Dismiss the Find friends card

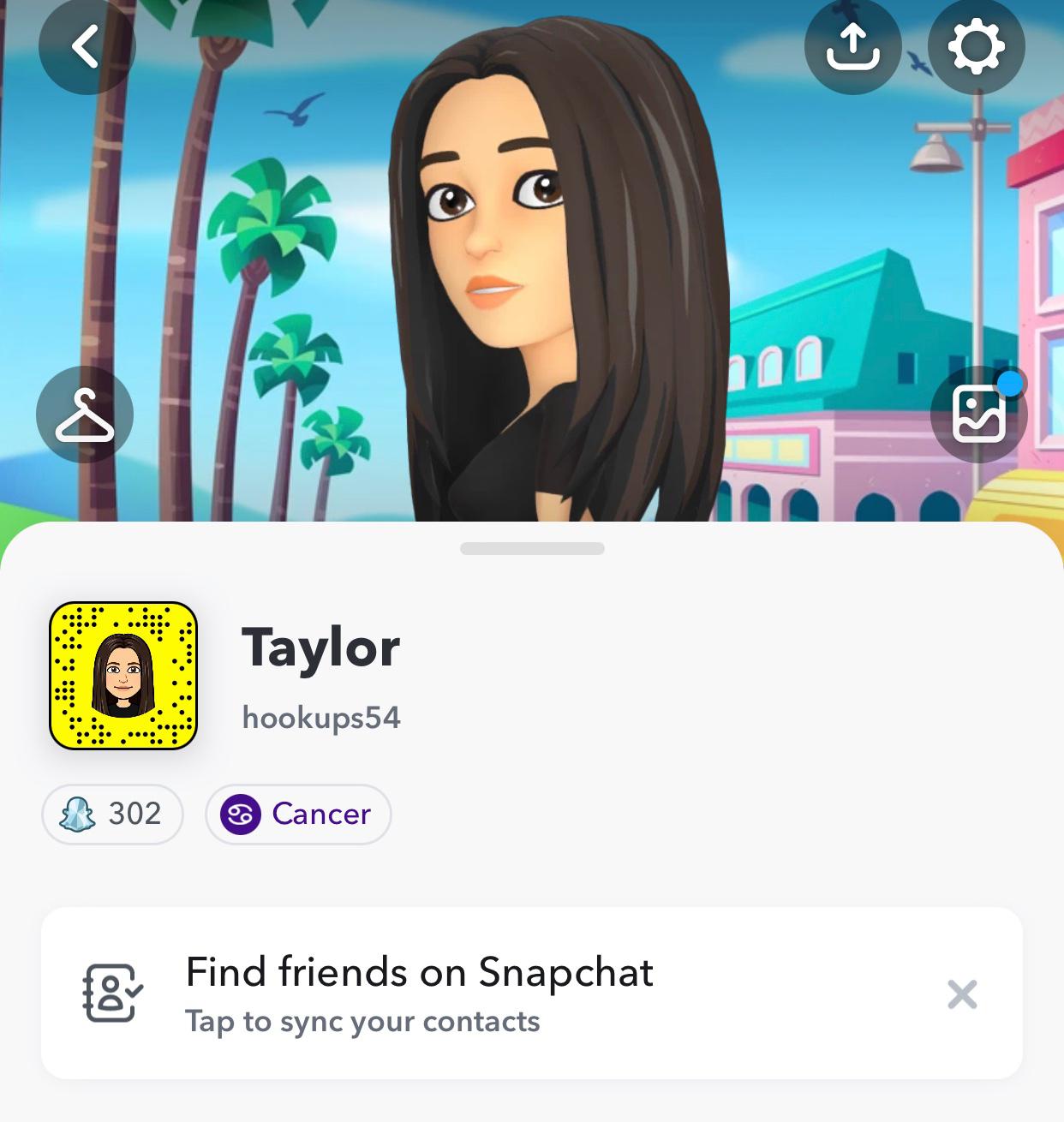tap(962, 994)
